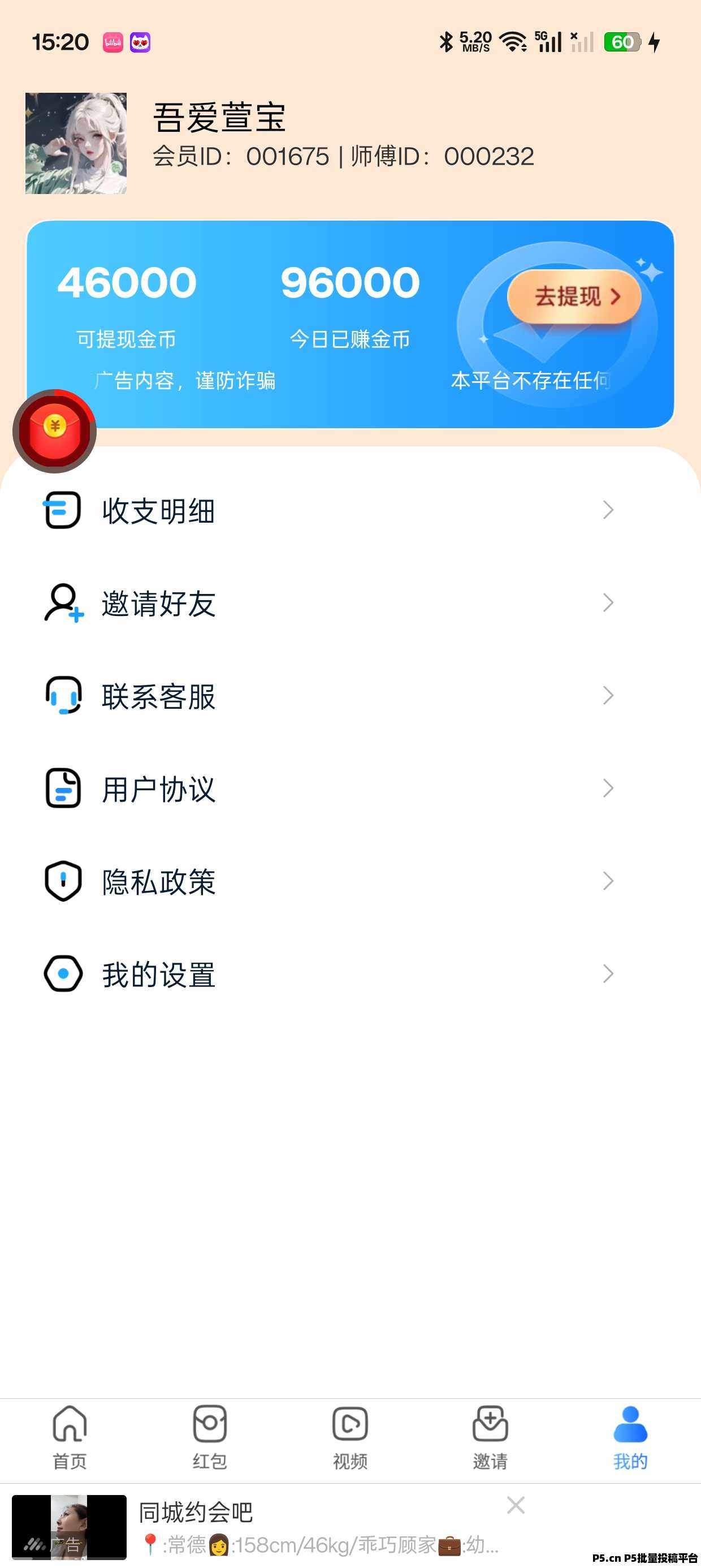
Task: Open 联系客服 customer service
Action: [328, 696]
